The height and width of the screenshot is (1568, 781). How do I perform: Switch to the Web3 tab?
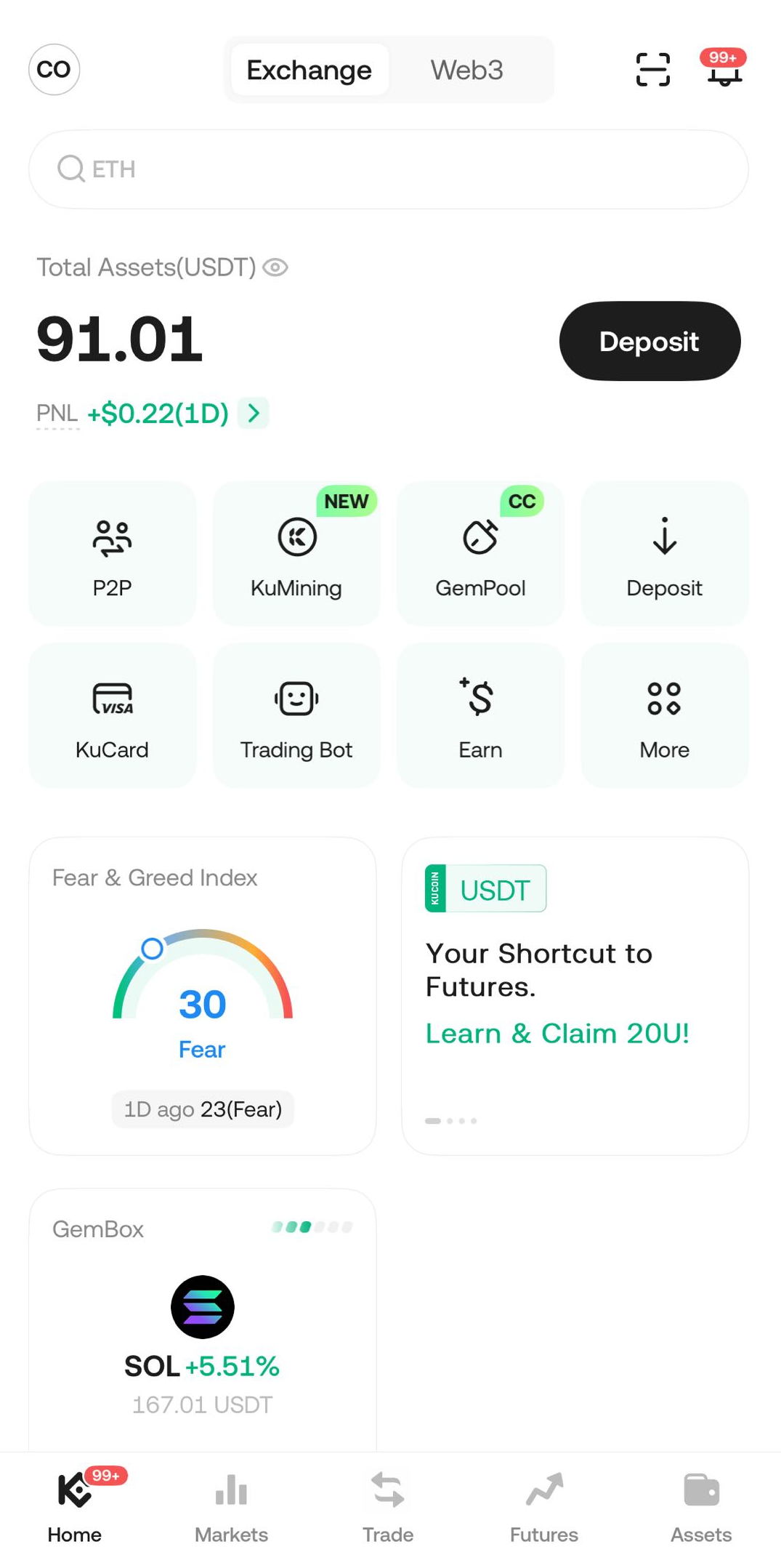pos(466,70)
